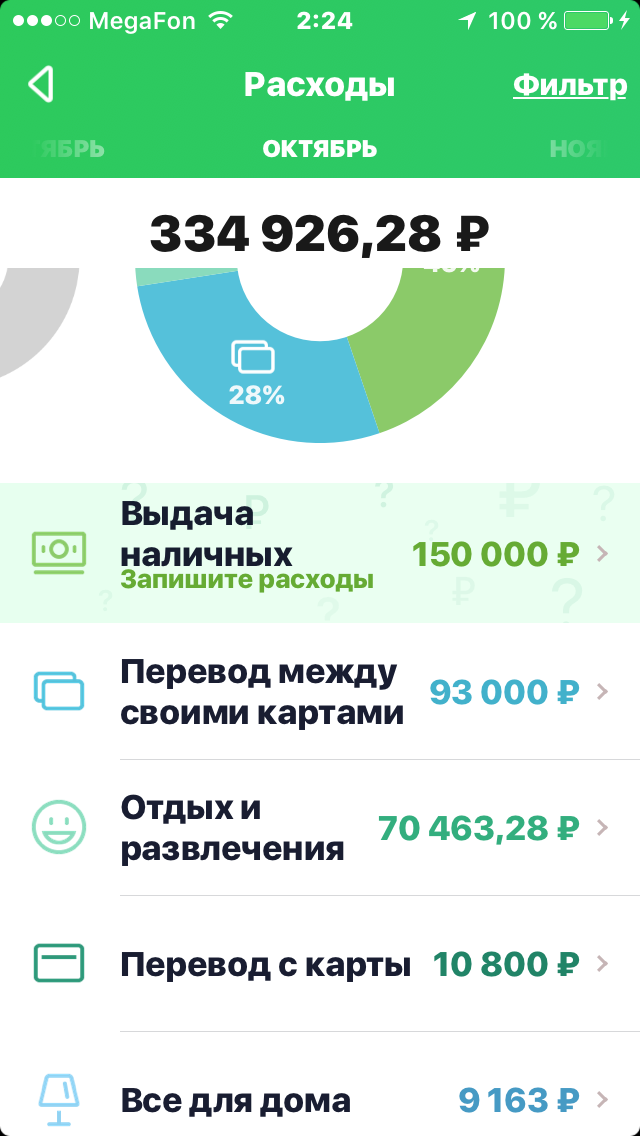
Task: Switch to the next month tab
Action: pyautogui.click(x=578, y=150)
